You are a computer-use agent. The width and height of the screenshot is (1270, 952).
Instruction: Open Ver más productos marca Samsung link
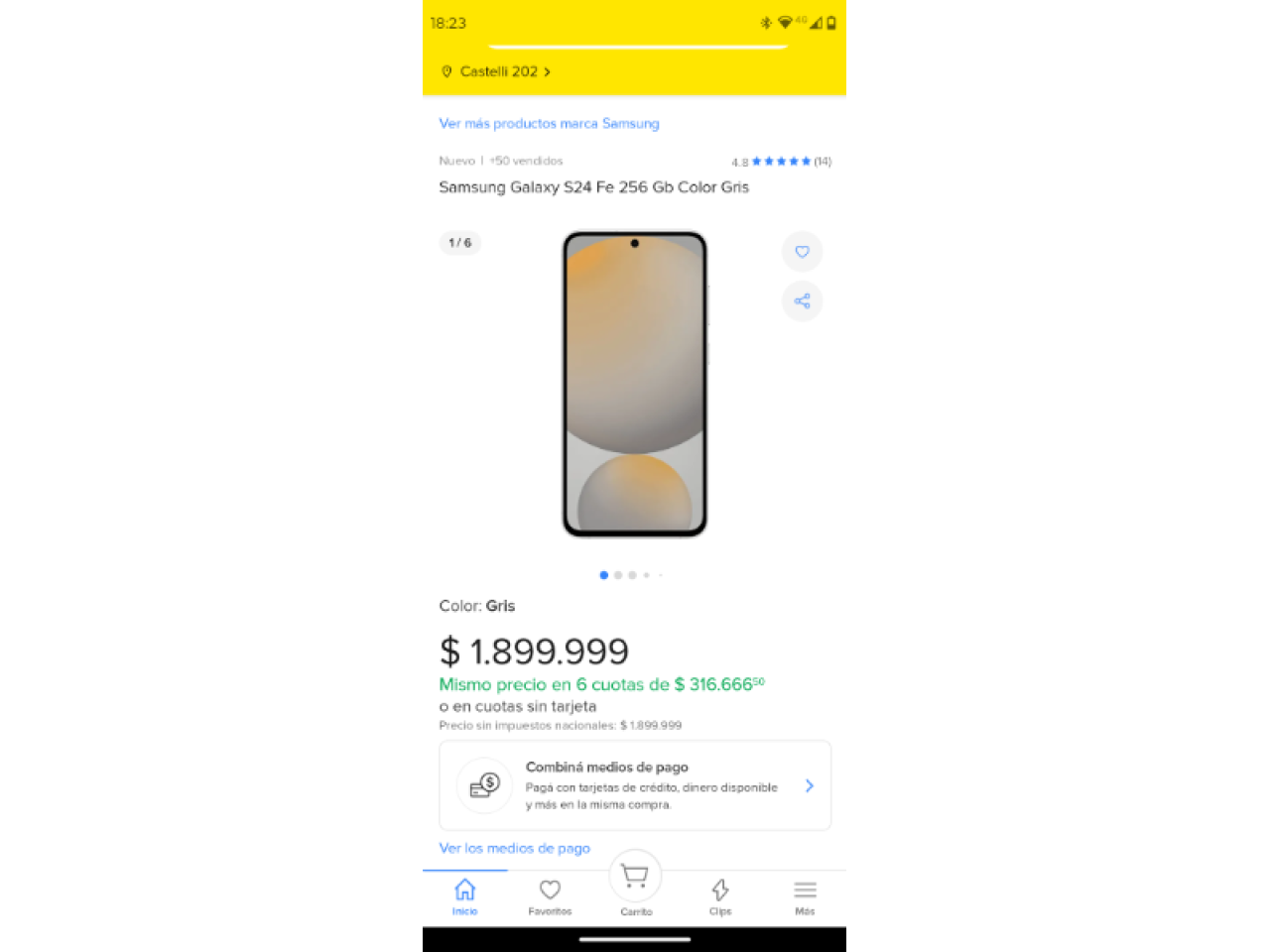(549, 124)
